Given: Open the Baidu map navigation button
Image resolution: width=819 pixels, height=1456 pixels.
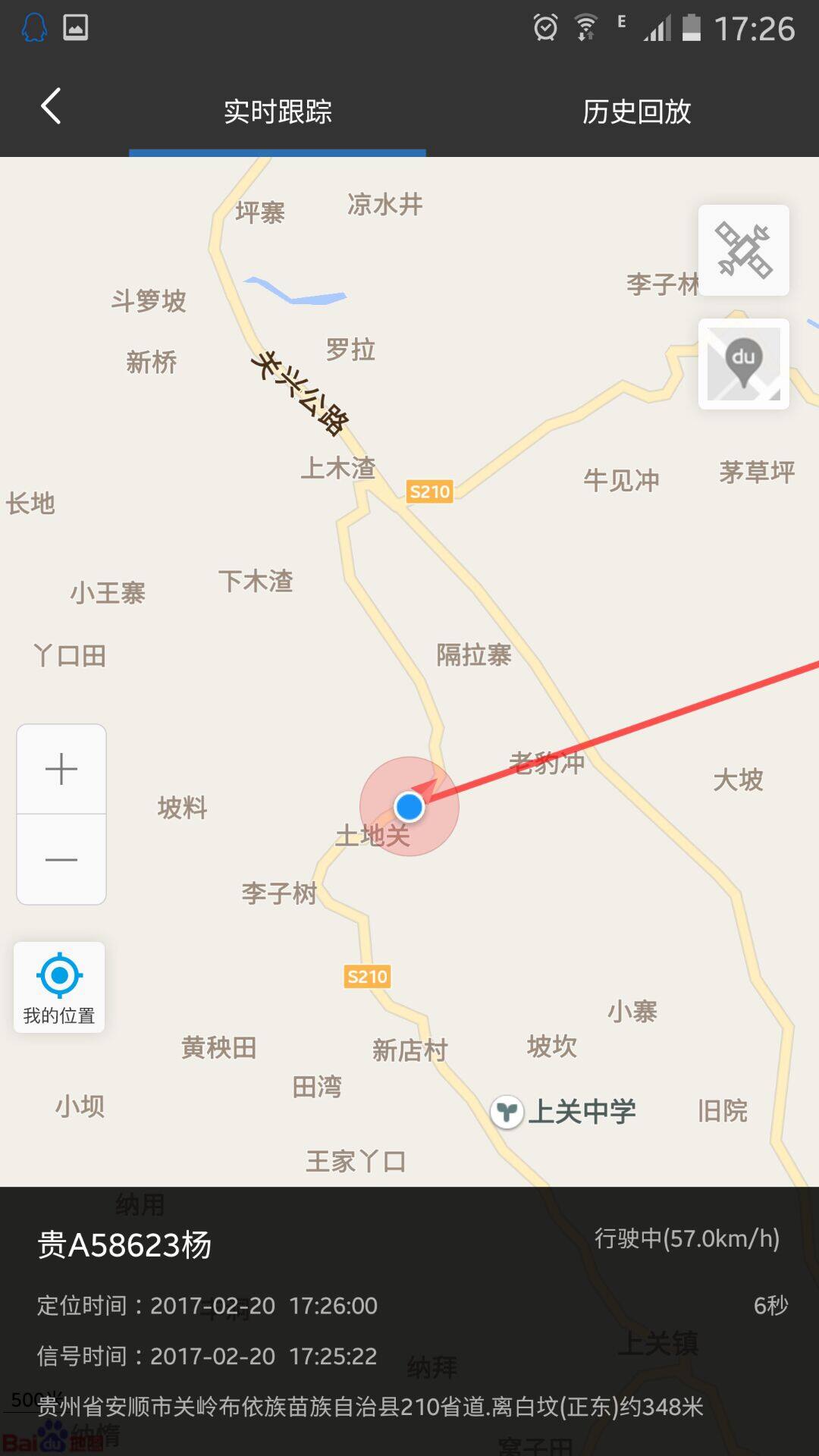Looking at the screenshot, I should [743, 364].
